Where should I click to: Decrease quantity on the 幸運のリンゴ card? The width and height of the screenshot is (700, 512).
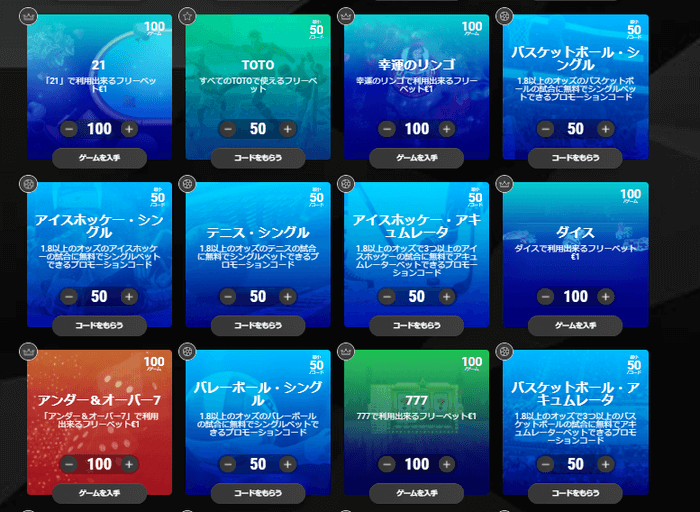click(x=386, y=129)
